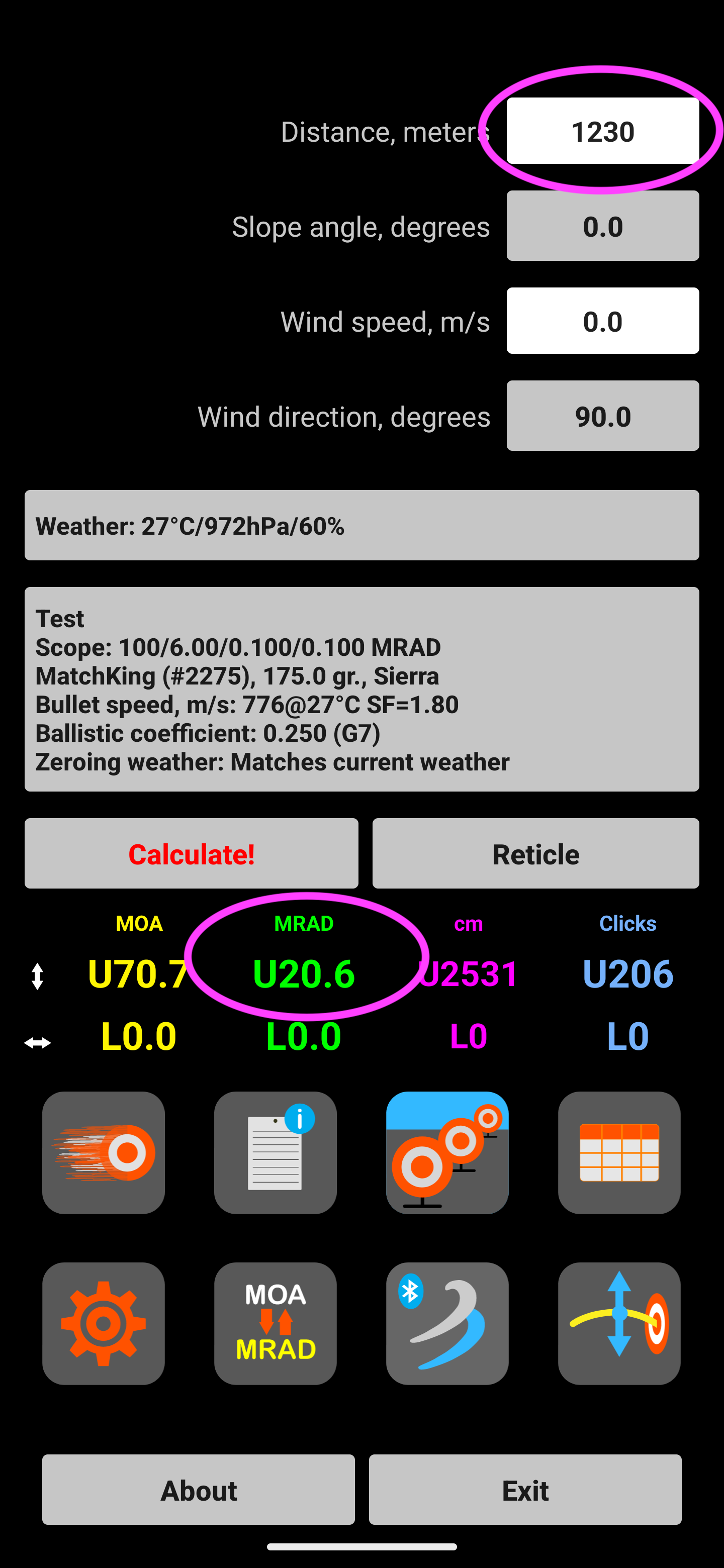
Task: Tap the Exit button
Action: [x=525, y=1490]
